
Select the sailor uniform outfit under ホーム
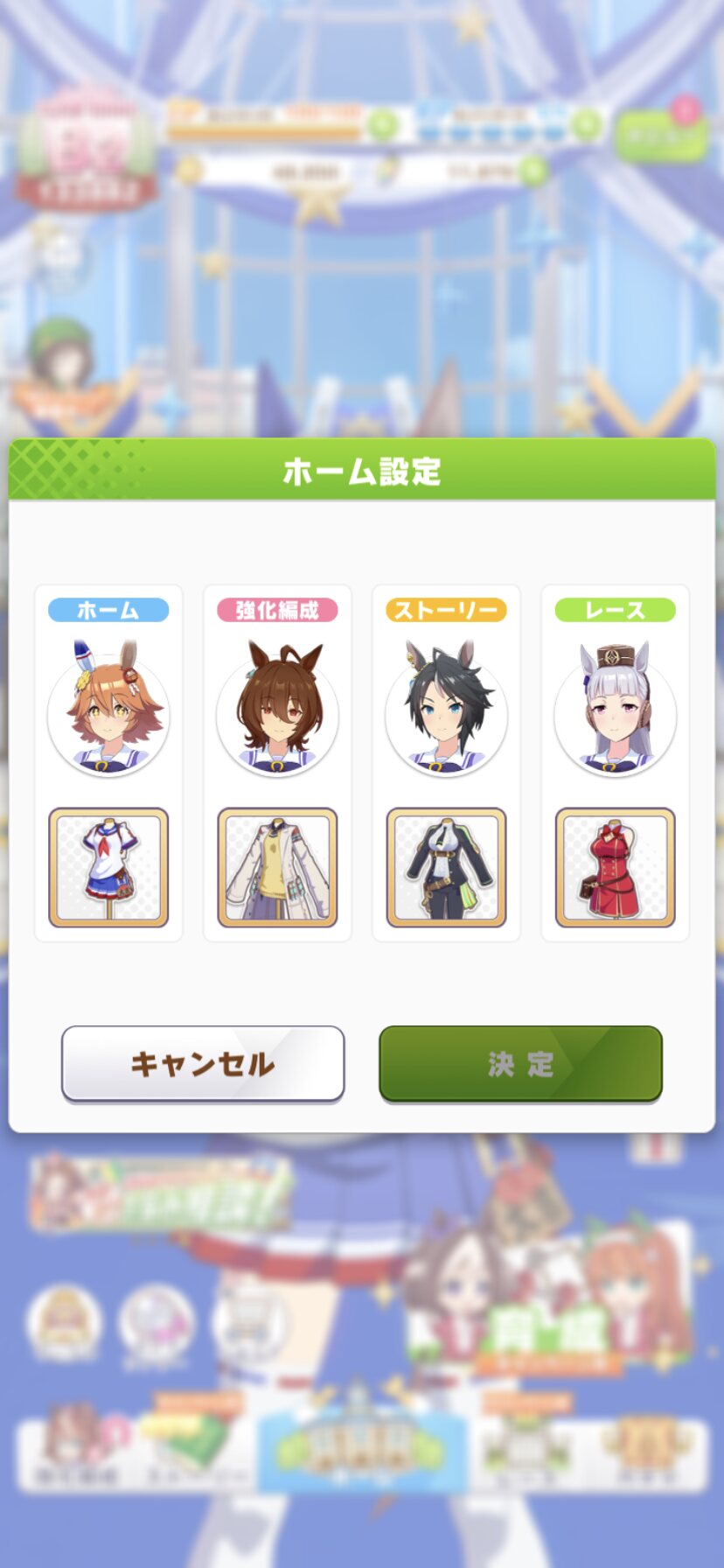(108, 867)
